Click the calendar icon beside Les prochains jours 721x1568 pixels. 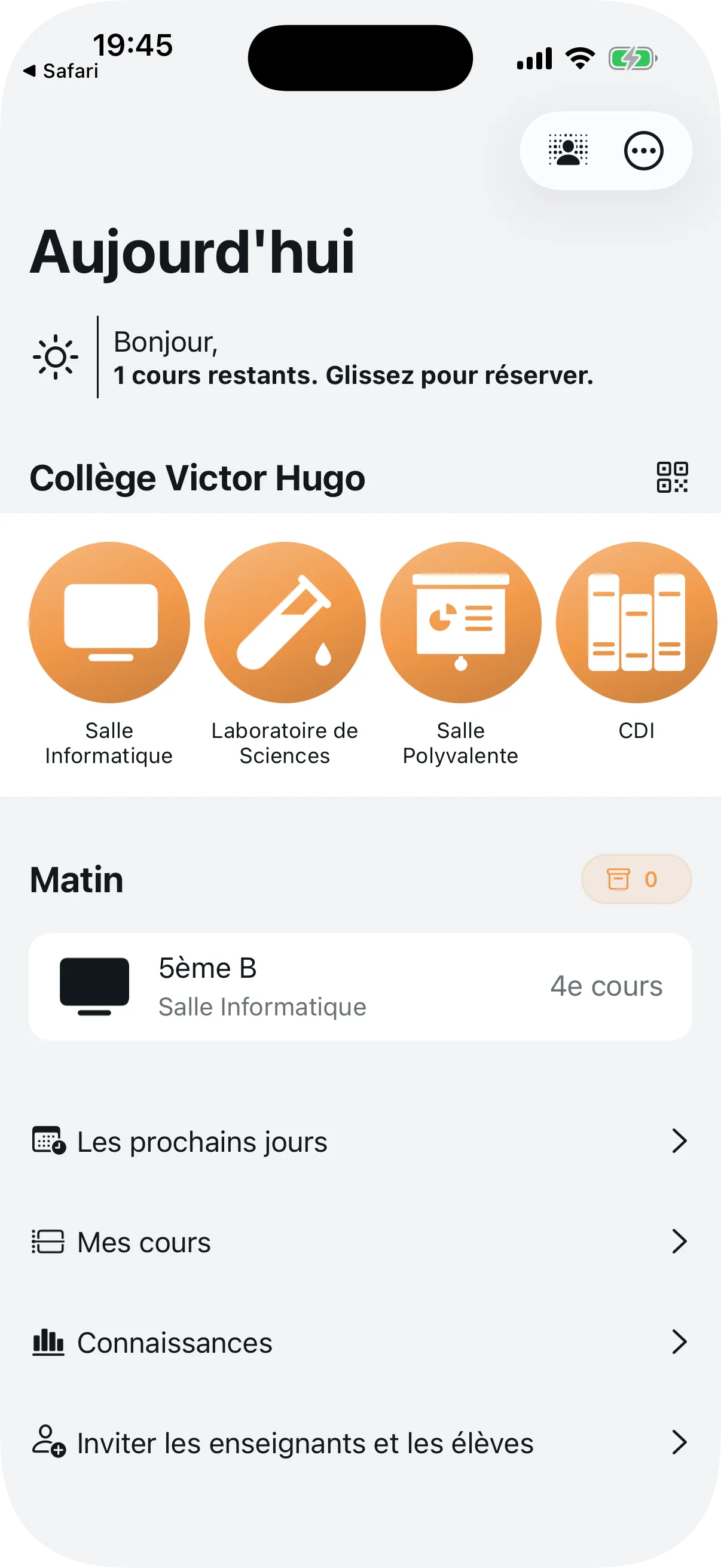[46, 1141]
